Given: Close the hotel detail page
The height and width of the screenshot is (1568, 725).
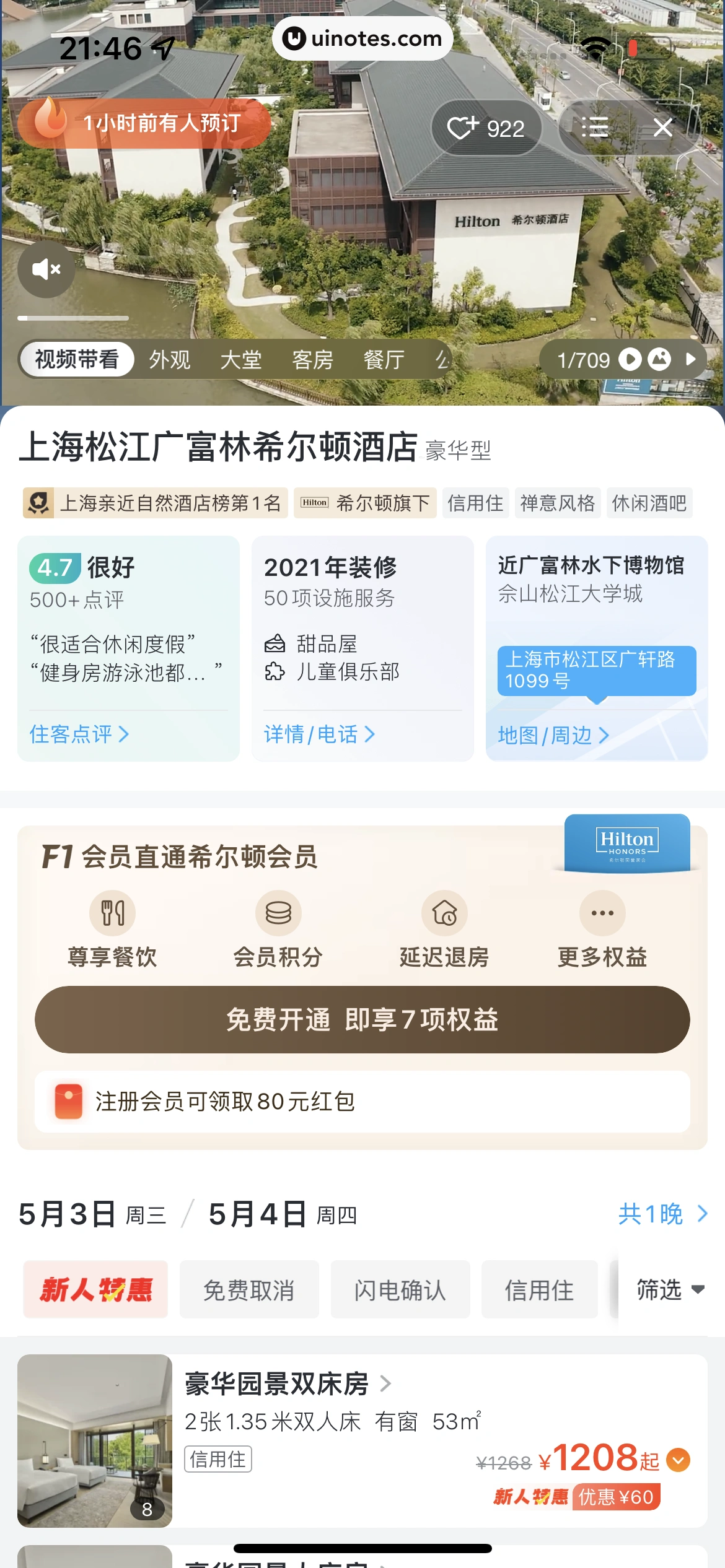Looking at the screenshot, I should 663,128.
